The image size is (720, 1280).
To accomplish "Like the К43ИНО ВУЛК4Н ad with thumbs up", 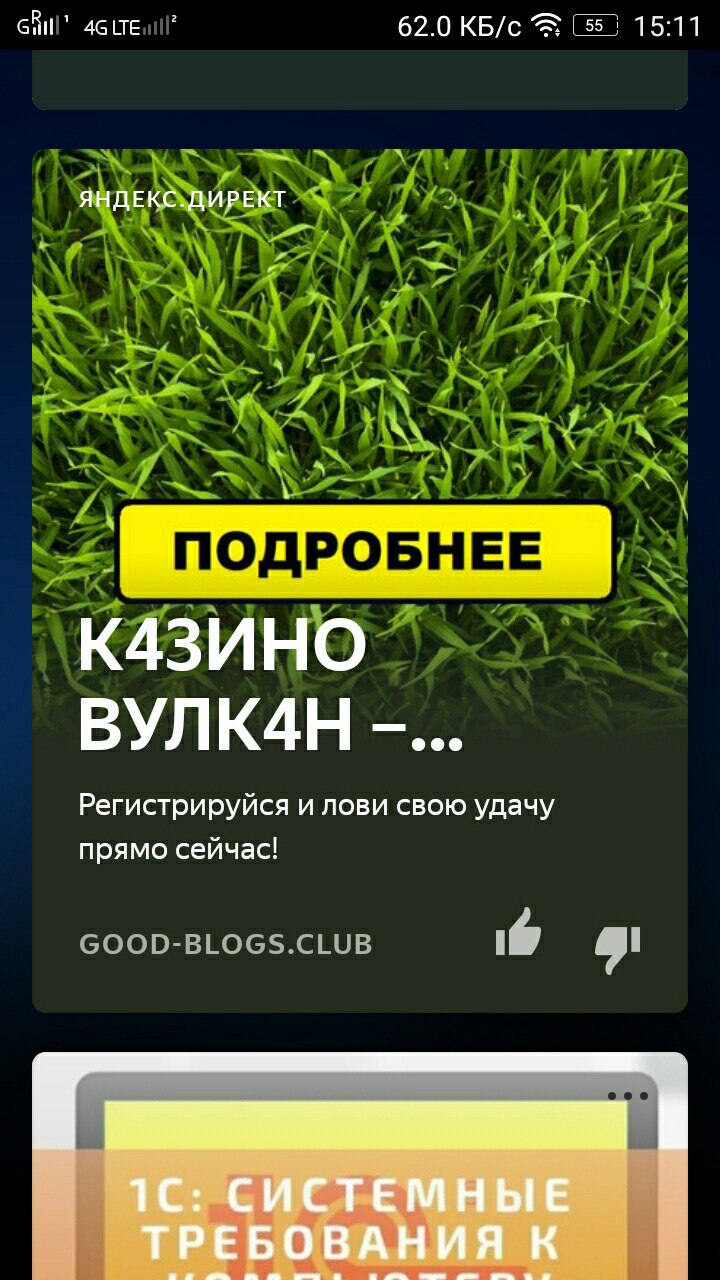I will [518, 933].
